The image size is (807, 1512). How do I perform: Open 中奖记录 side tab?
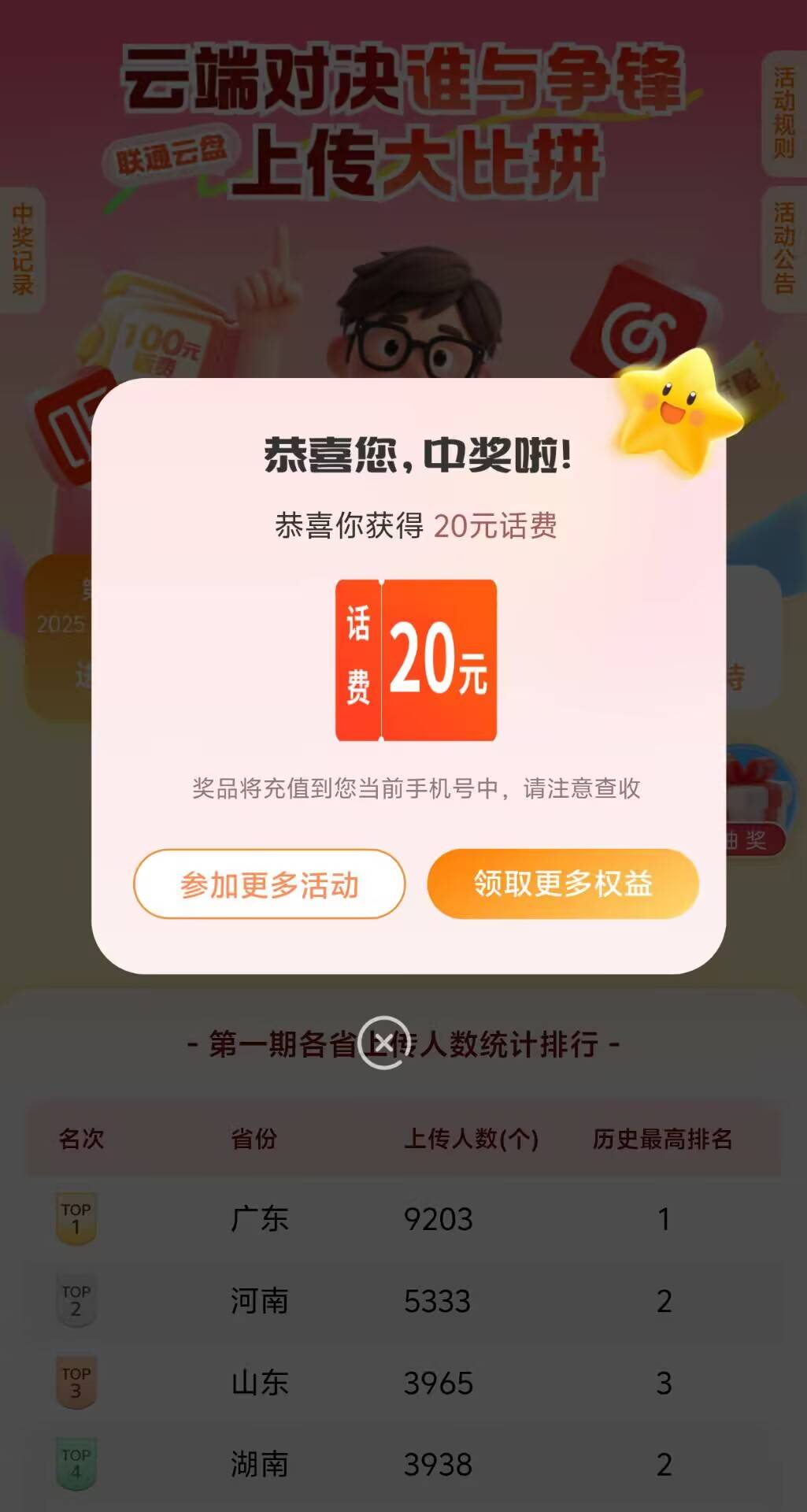[22, 250]
